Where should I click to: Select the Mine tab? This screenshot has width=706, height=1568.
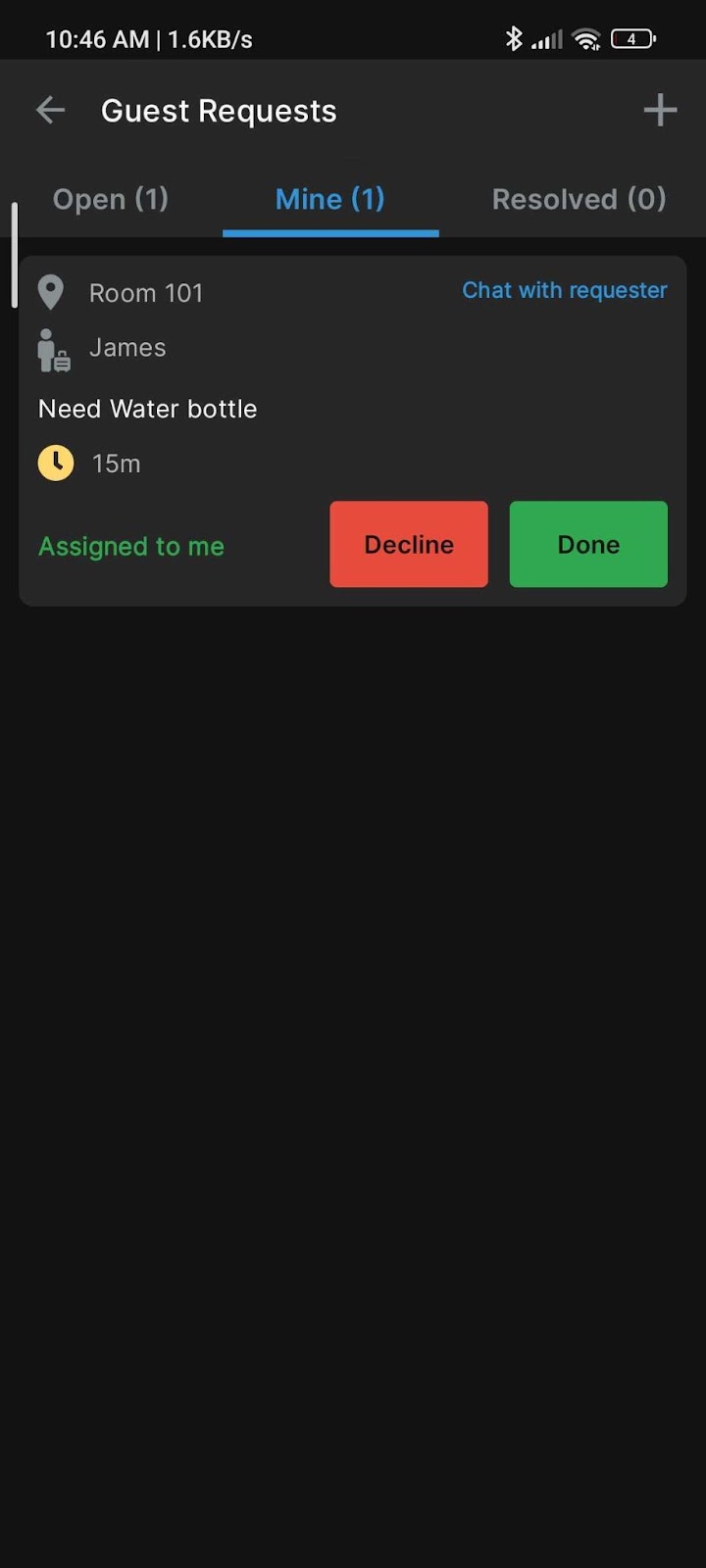click(329, 199)
